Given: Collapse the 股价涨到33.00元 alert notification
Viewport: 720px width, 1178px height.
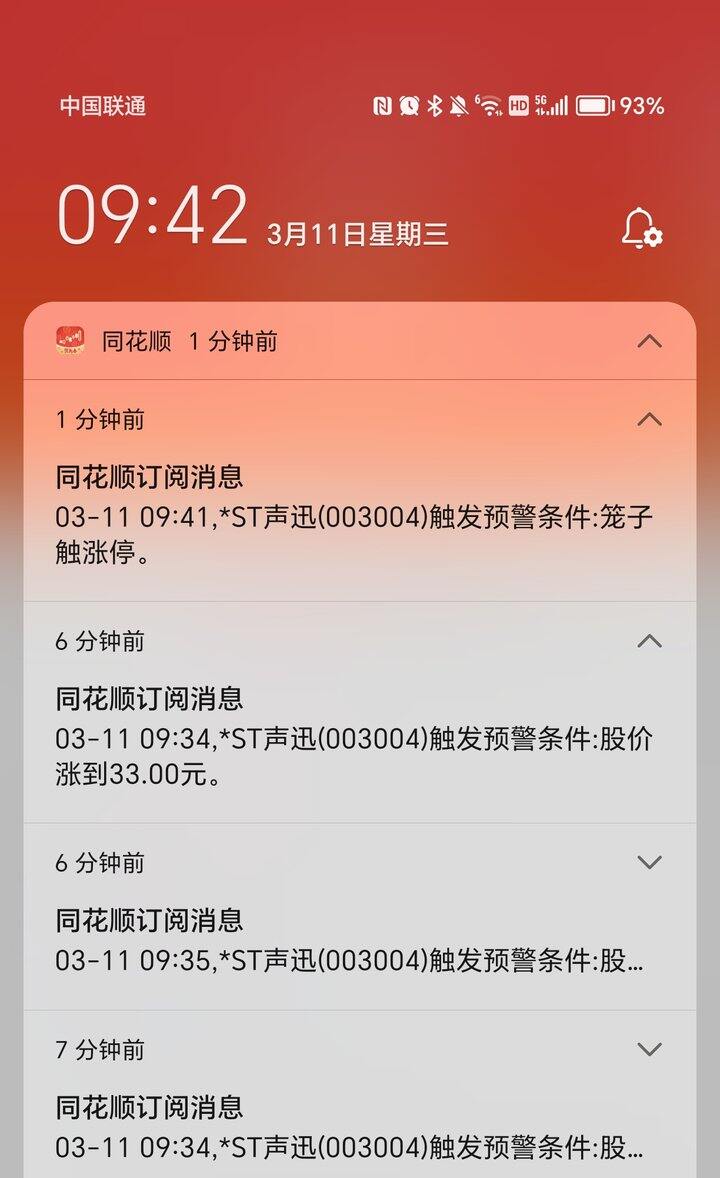Looking at the screenshot, I should click(x=649, y=641).
